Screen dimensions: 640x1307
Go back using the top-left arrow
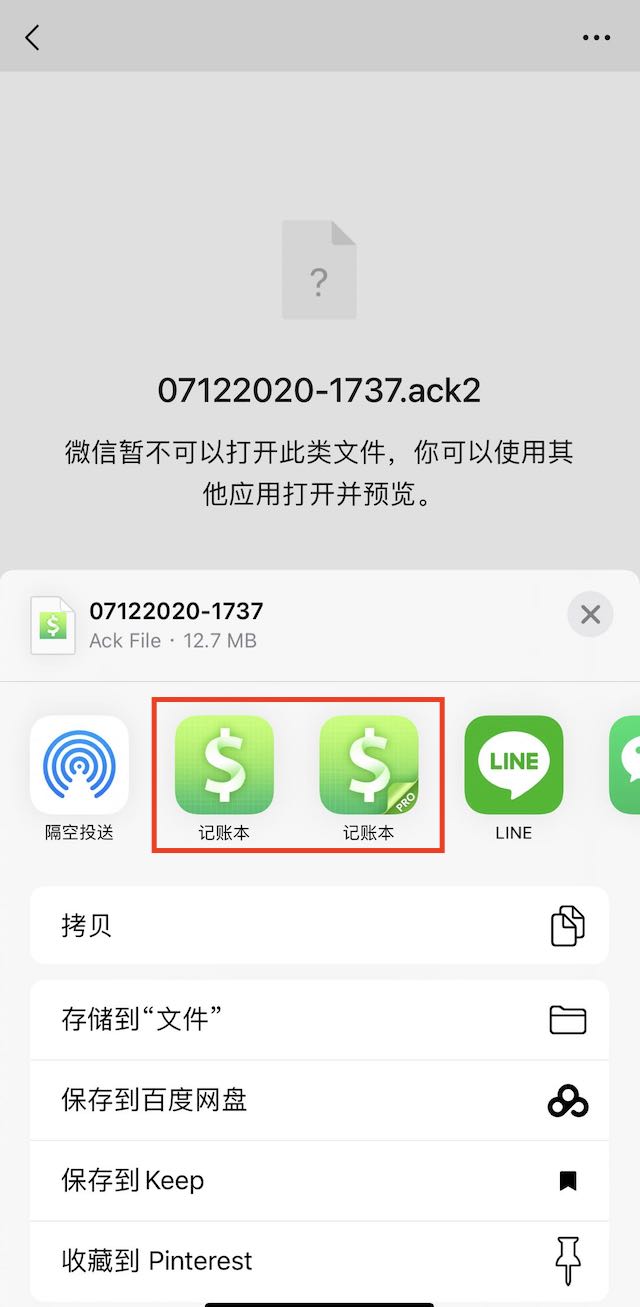pyautogui.click(x=33, y=38)
